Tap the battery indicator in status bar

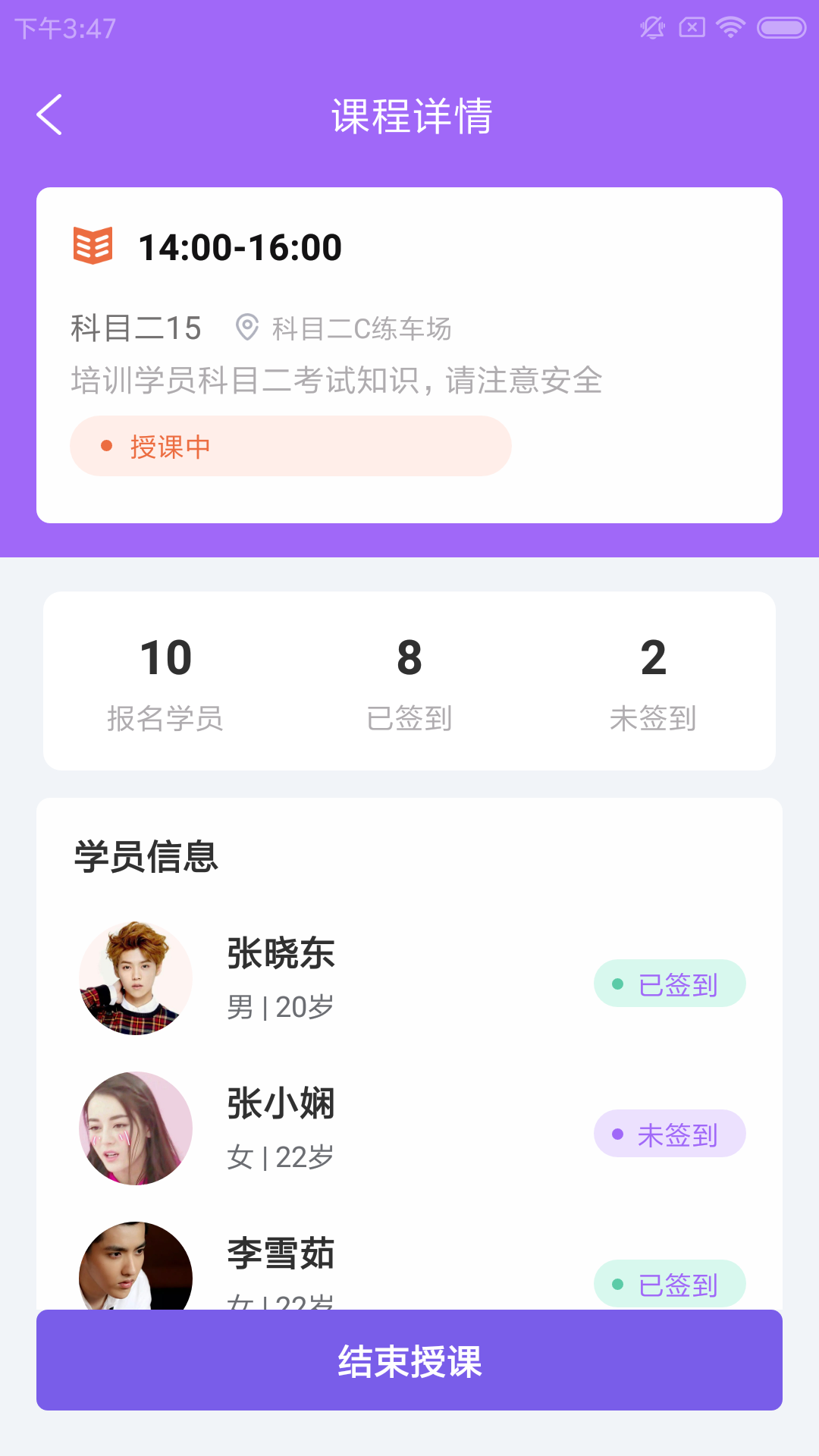780,27
